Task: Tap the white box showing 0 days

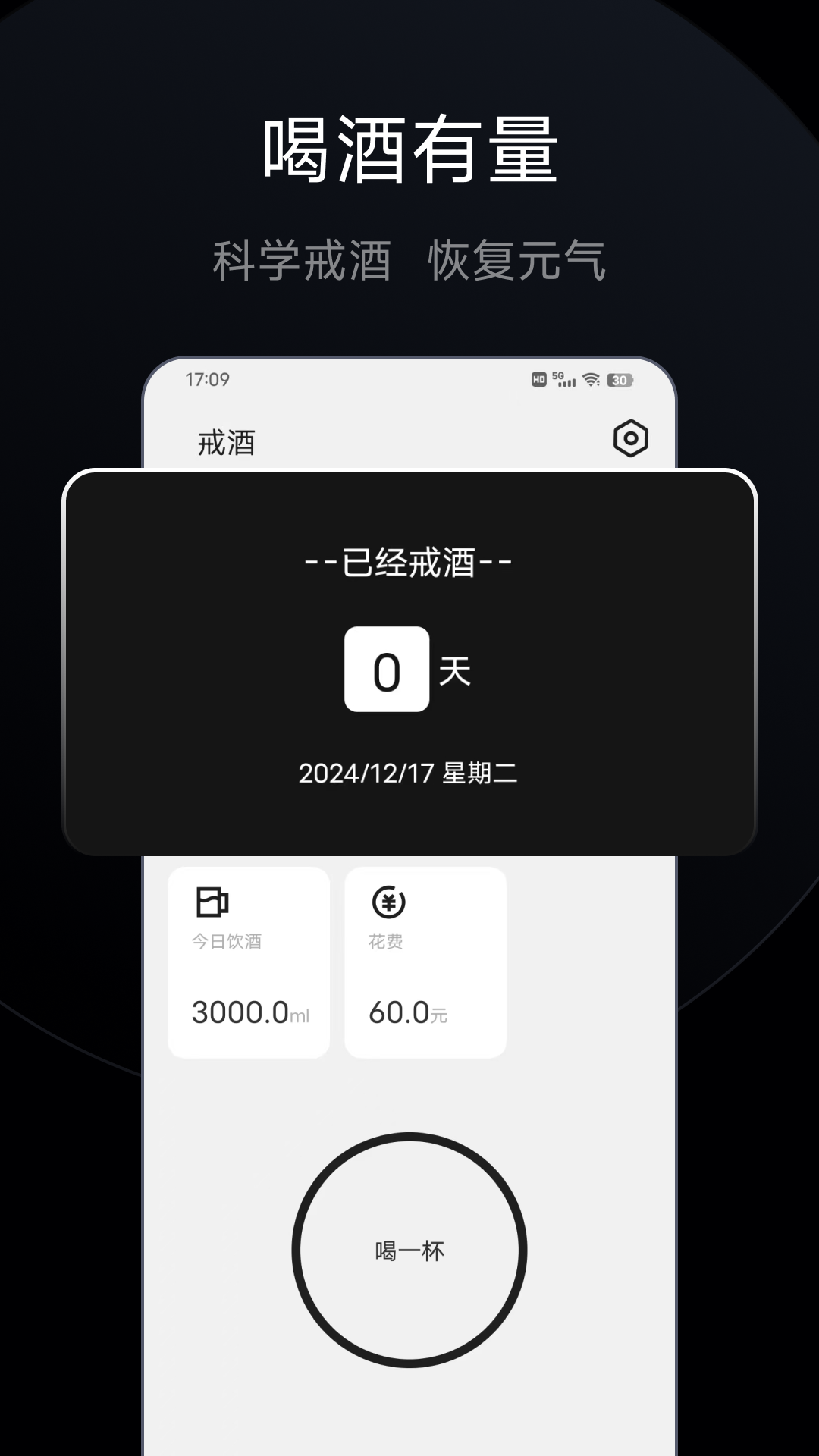Action: (x=387, y=667)
